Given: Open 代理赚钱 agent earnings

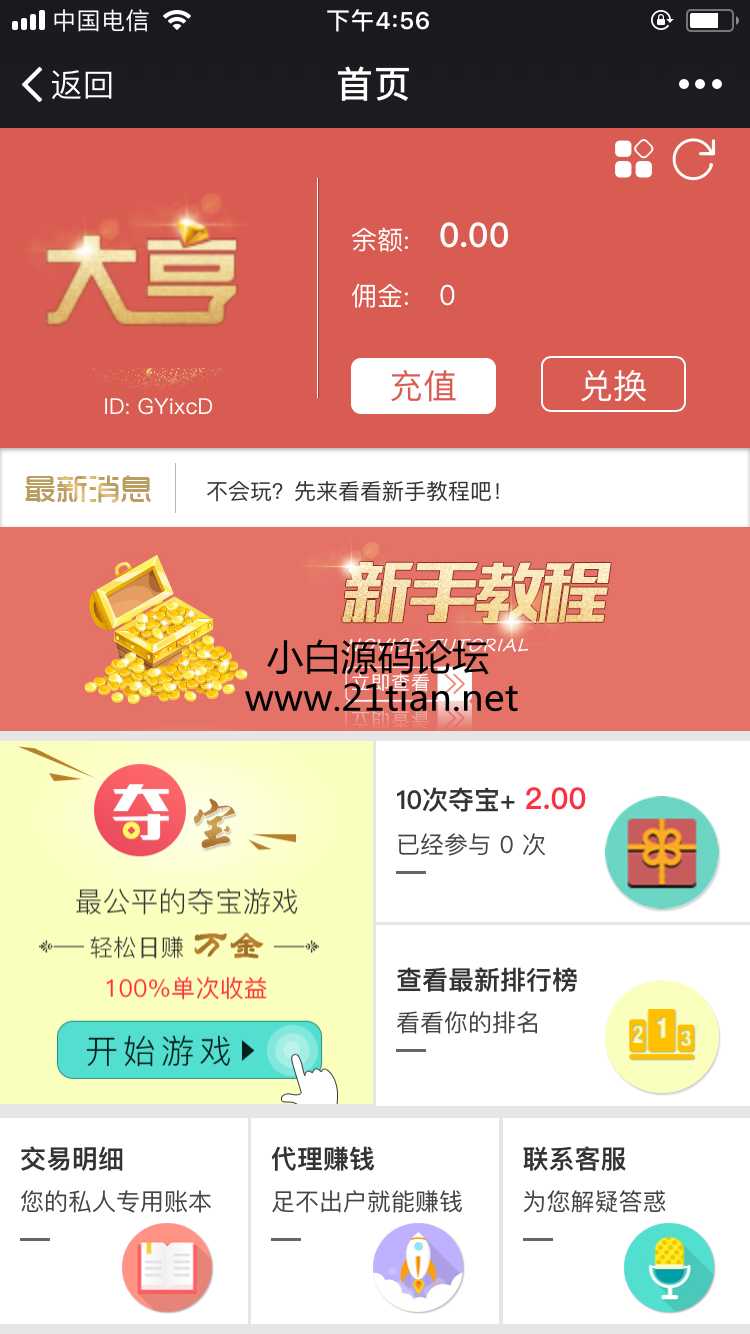Looking at the screenshot, I should click(374, 1220).
